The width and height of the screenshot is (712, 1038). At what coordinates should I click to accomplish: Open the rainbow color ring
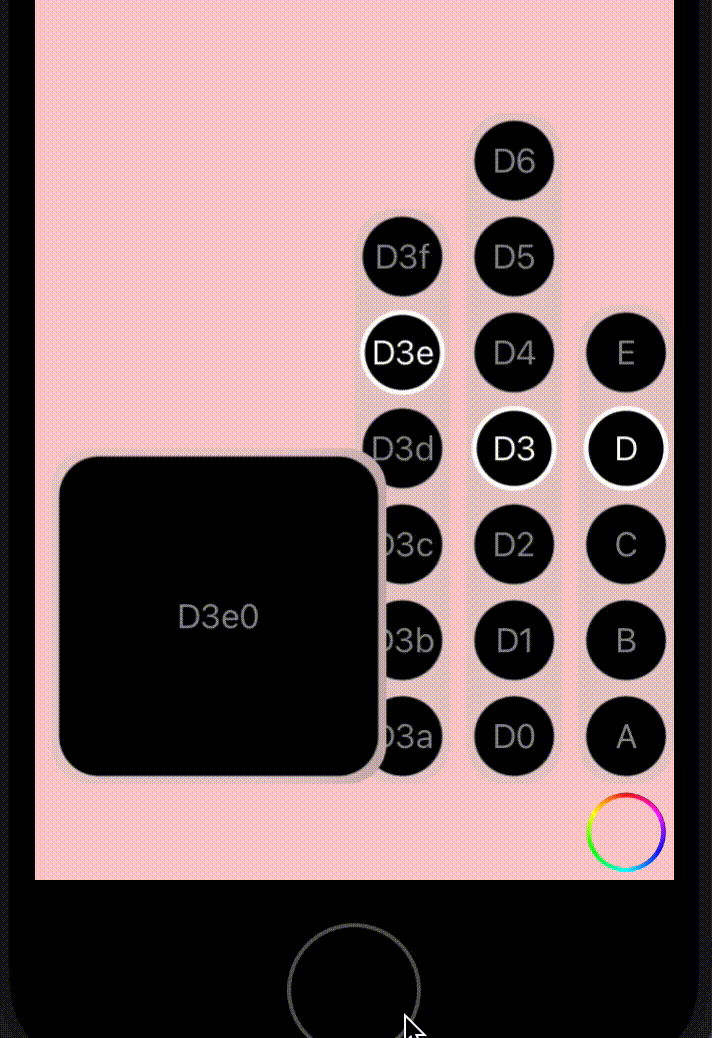click(x=626, y=832)
